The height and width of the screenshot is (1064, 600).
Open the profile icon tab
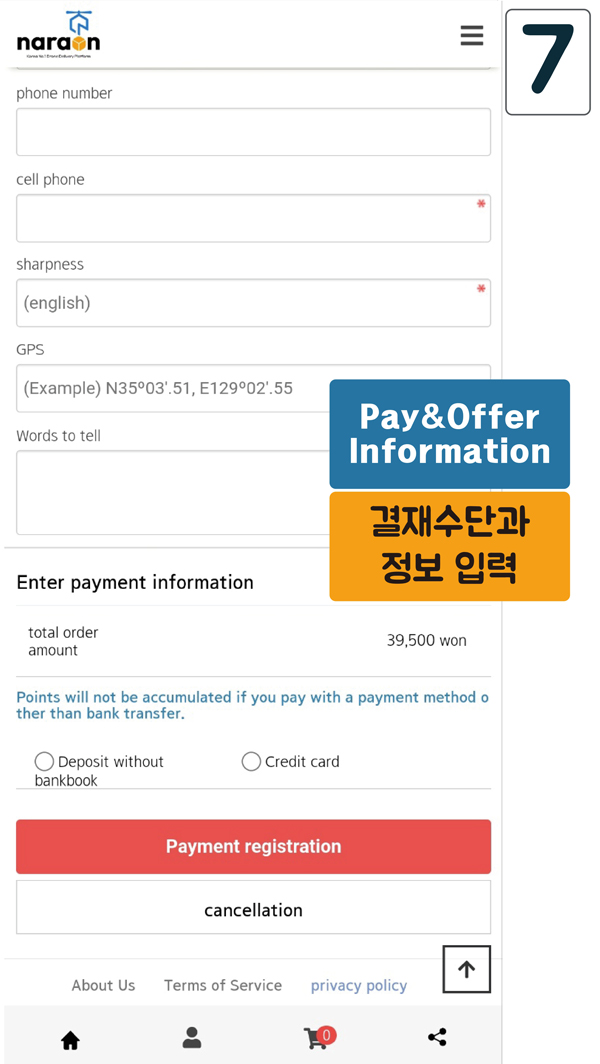pyautogui.click(x=192, y=1037)
